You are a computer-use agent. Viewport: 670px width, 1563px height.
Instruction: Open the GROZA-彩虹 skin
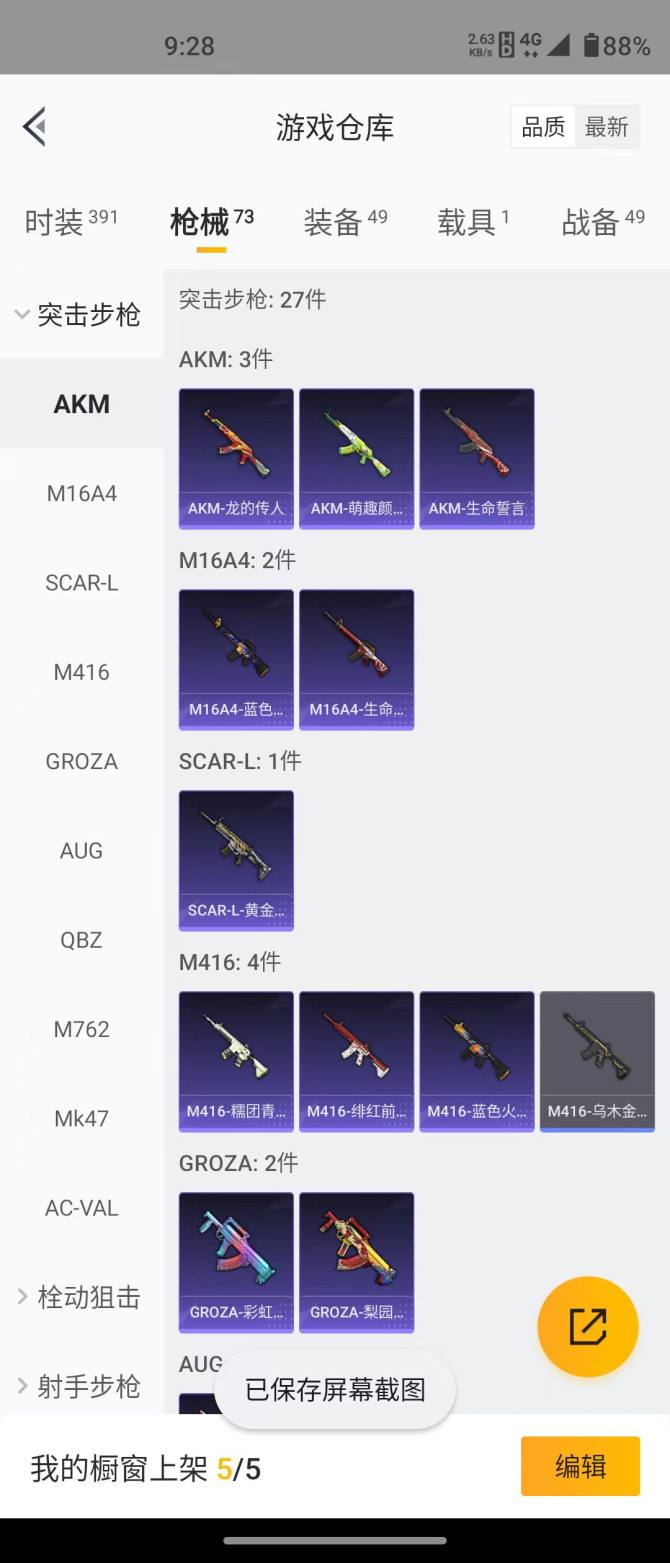[x=236, y=1262]
